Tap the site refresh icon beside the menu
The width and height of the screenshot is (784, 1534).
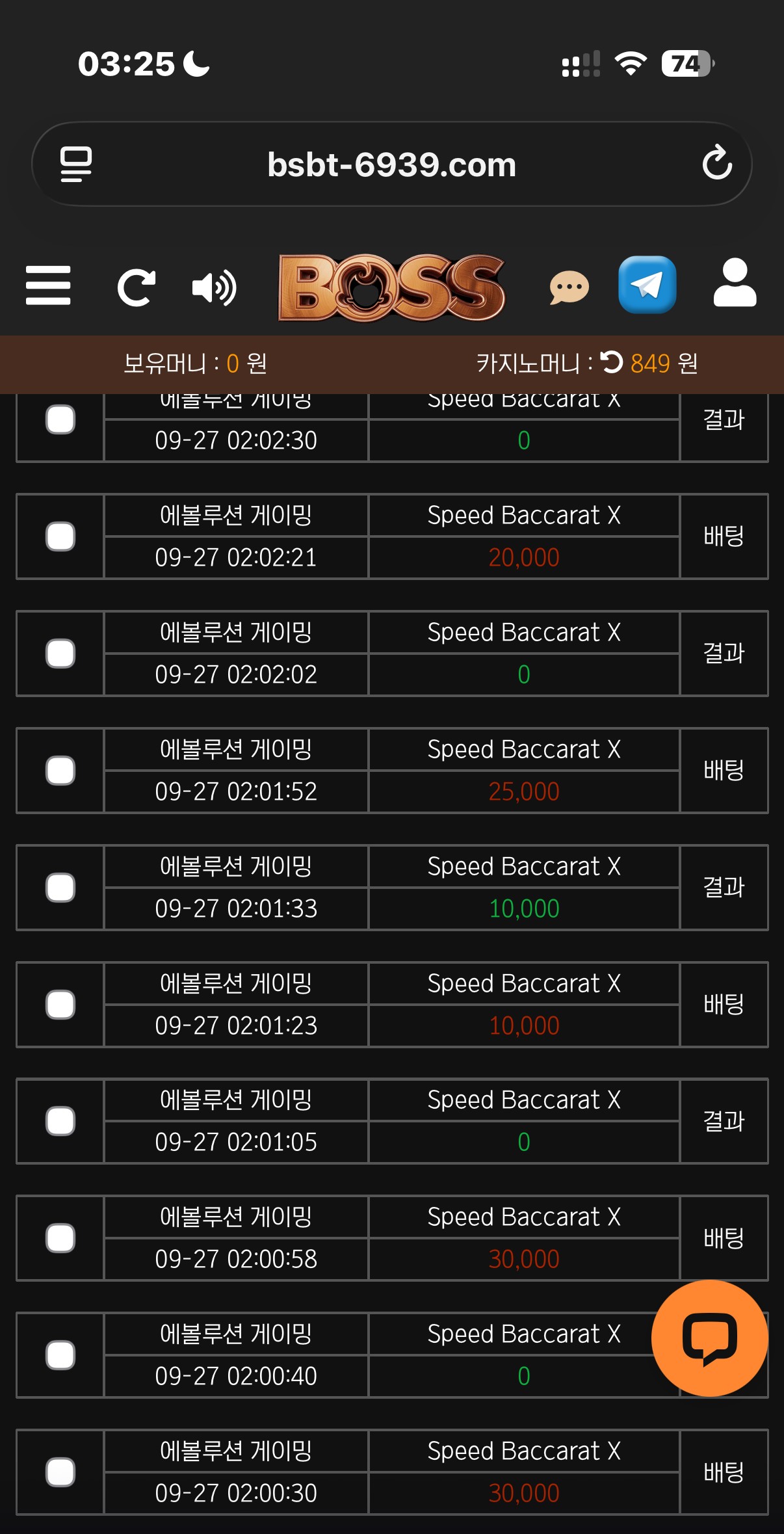click(137, 287)
